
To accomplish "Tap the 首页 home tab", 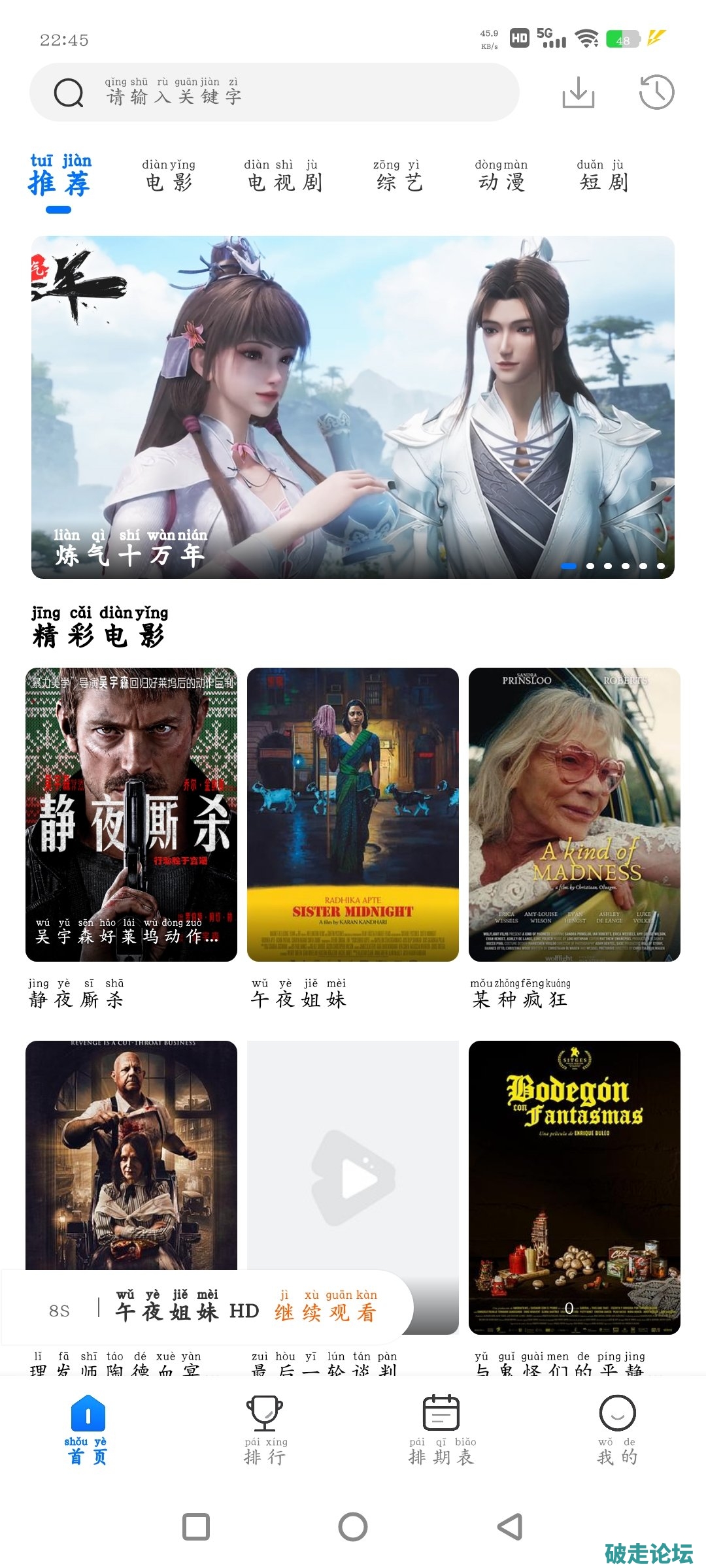I will pos(88,1431).
